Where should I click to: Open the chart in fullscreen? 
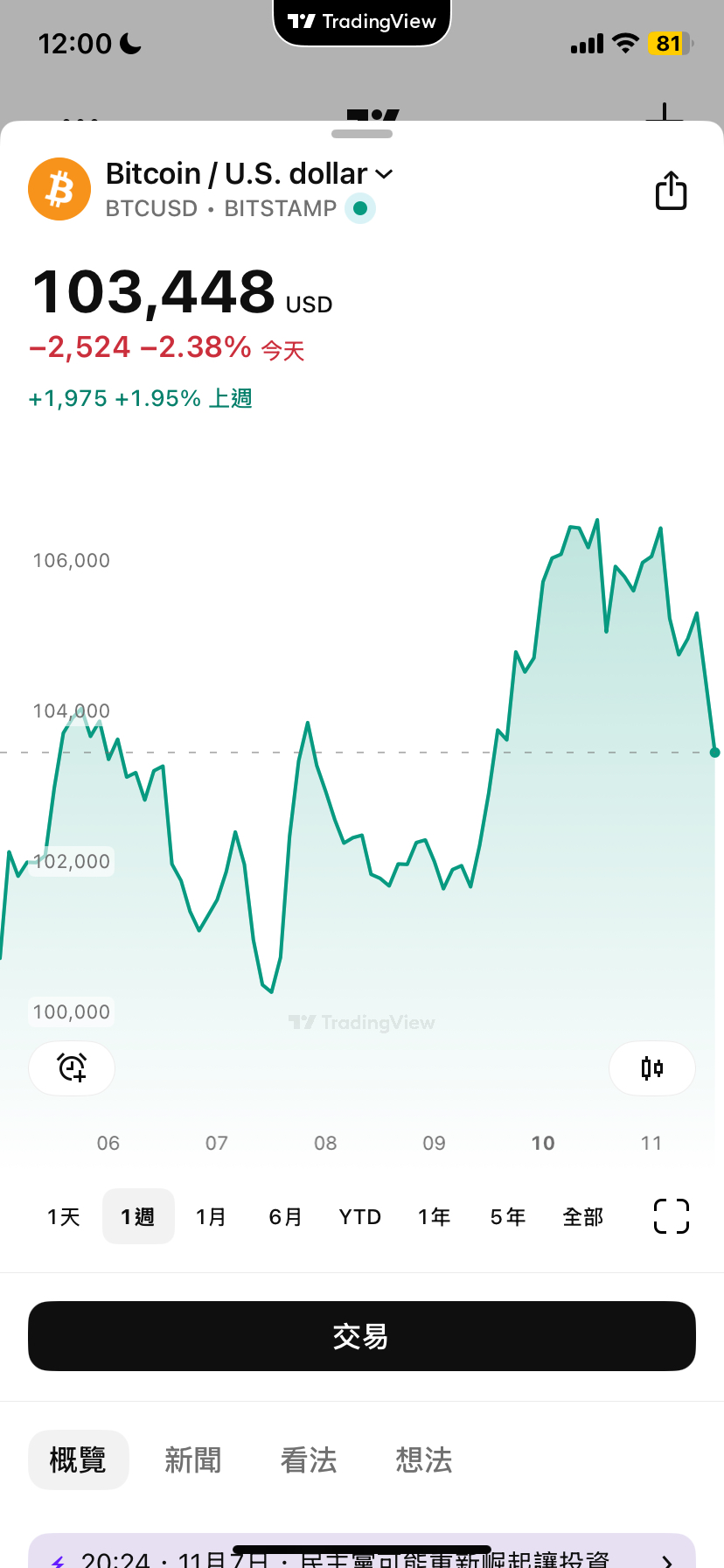672,1216
